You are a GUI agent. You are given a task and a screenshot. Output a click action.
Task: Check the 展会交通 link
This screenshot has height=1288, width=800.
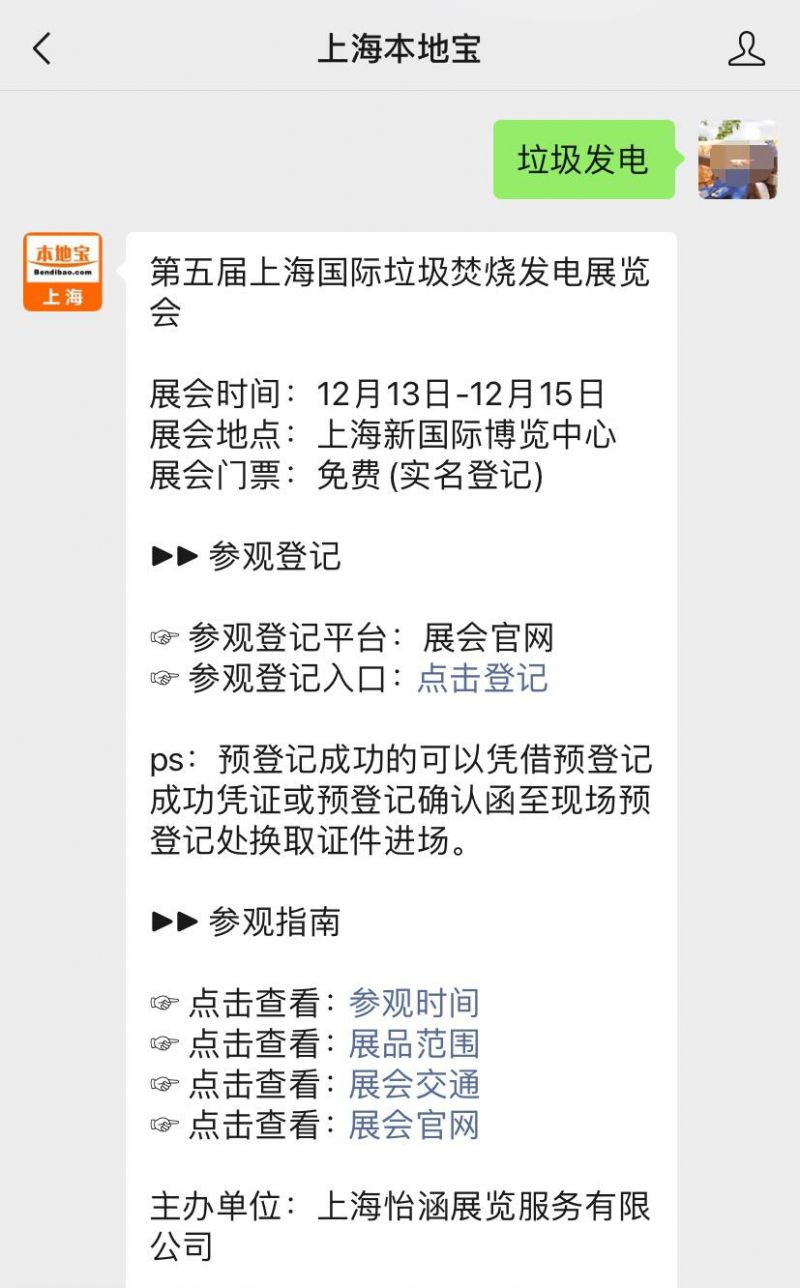coord(414,1084)
